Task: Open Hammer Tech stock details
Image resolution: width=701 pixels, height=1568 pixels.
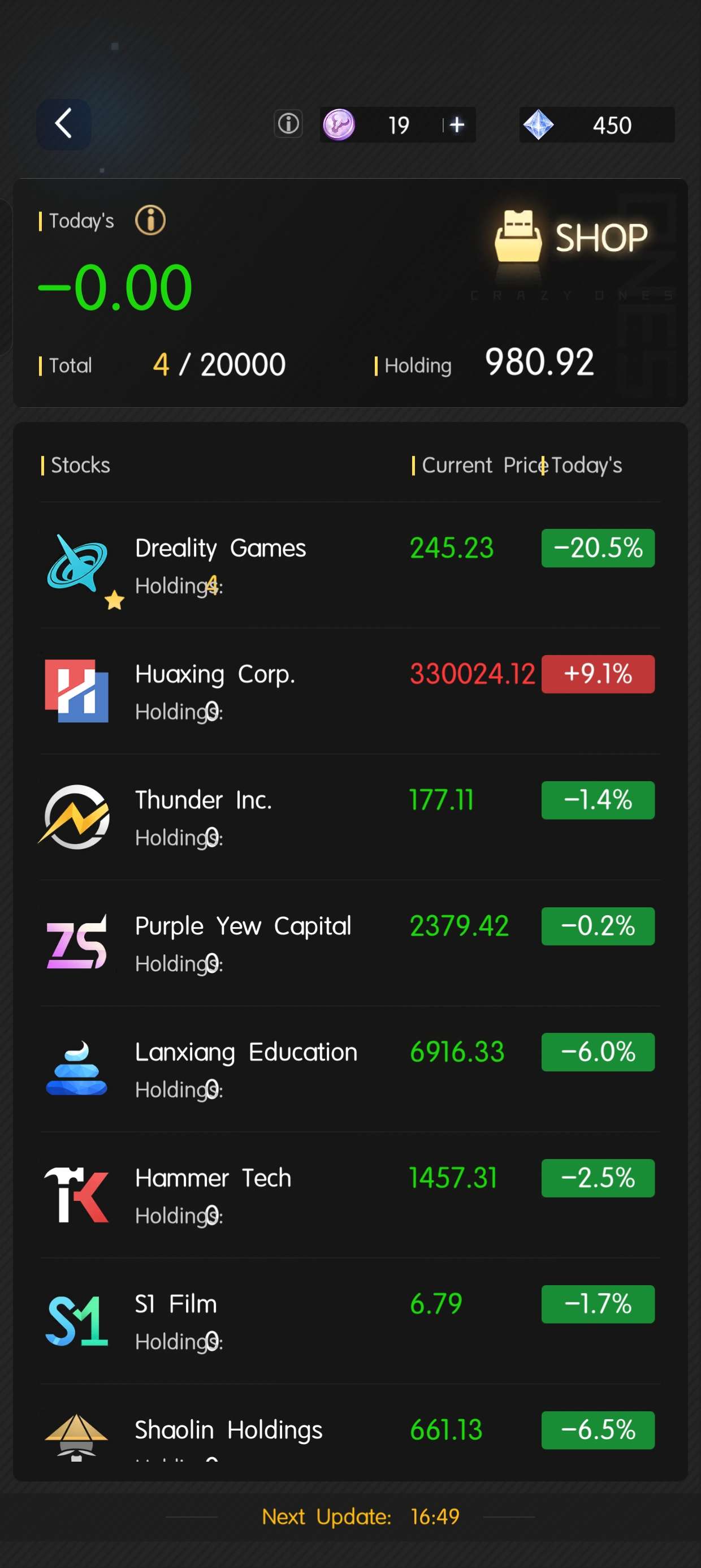Action: [x=350, y=1195]
